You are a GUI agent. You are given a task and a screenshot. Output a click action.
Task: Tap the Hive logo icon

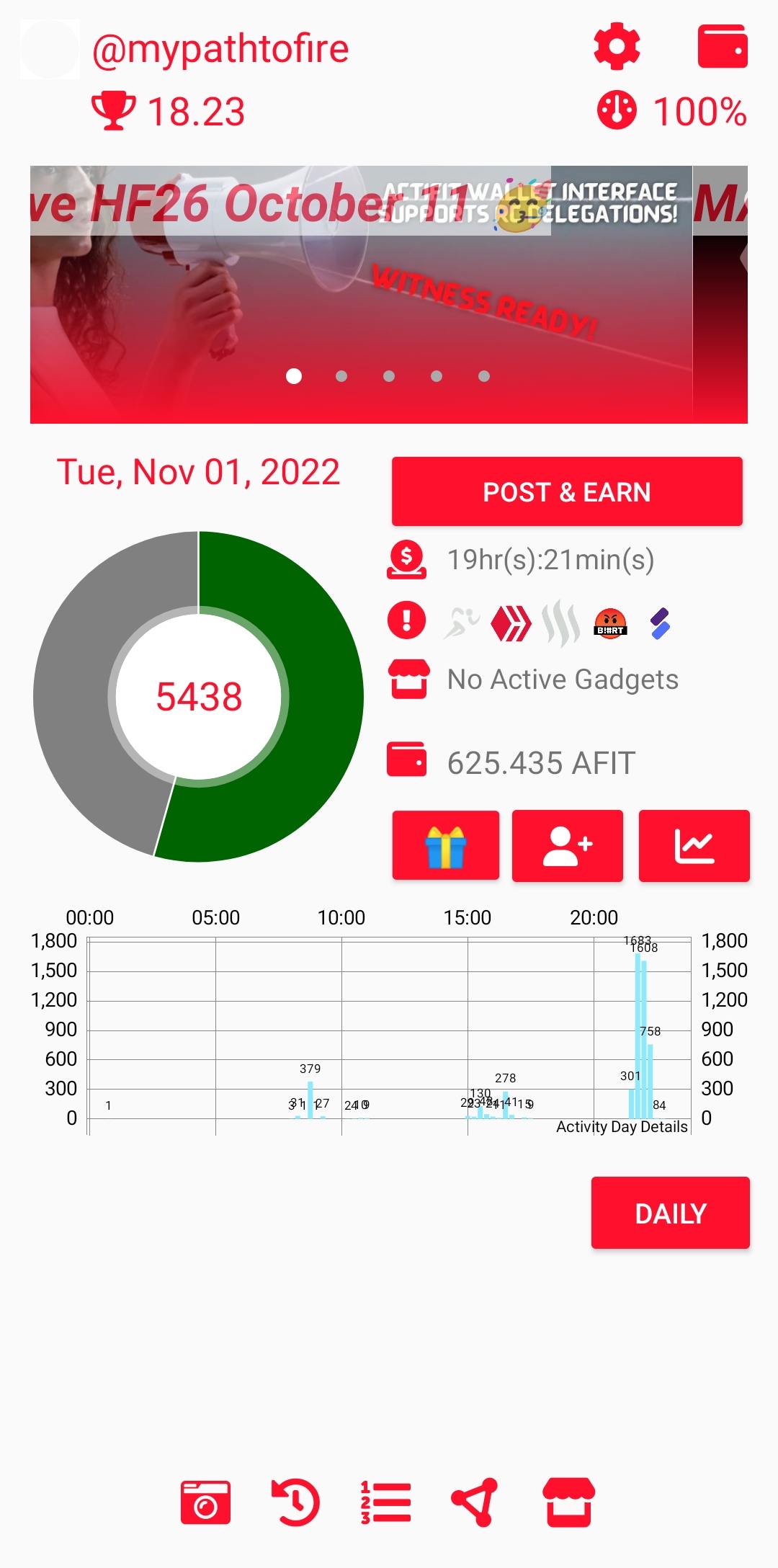pos(511,623)
